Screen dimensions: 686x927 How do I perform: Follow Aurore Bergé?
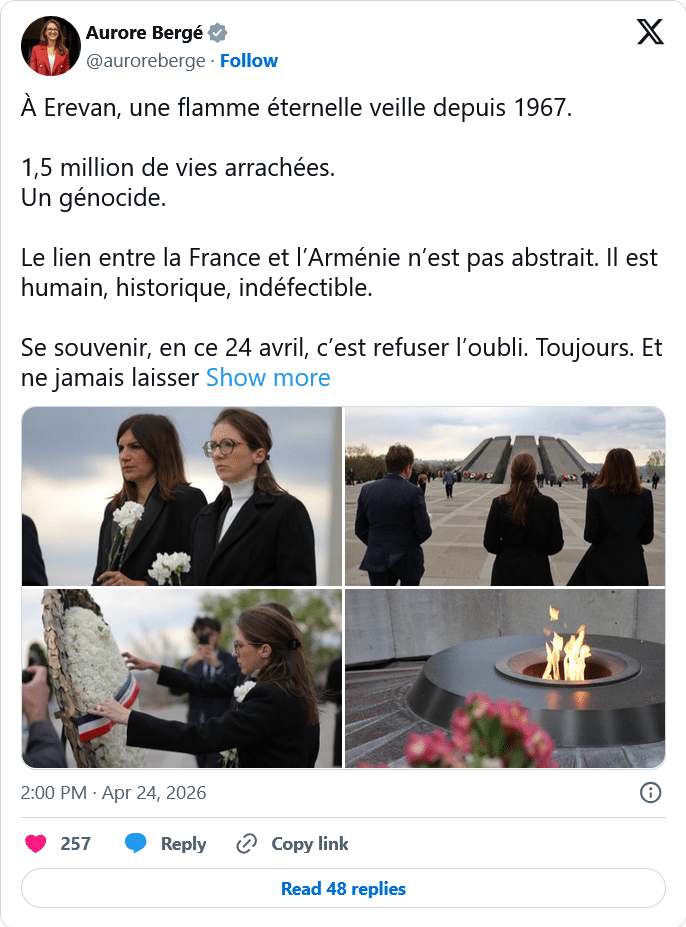pos(248,61)
